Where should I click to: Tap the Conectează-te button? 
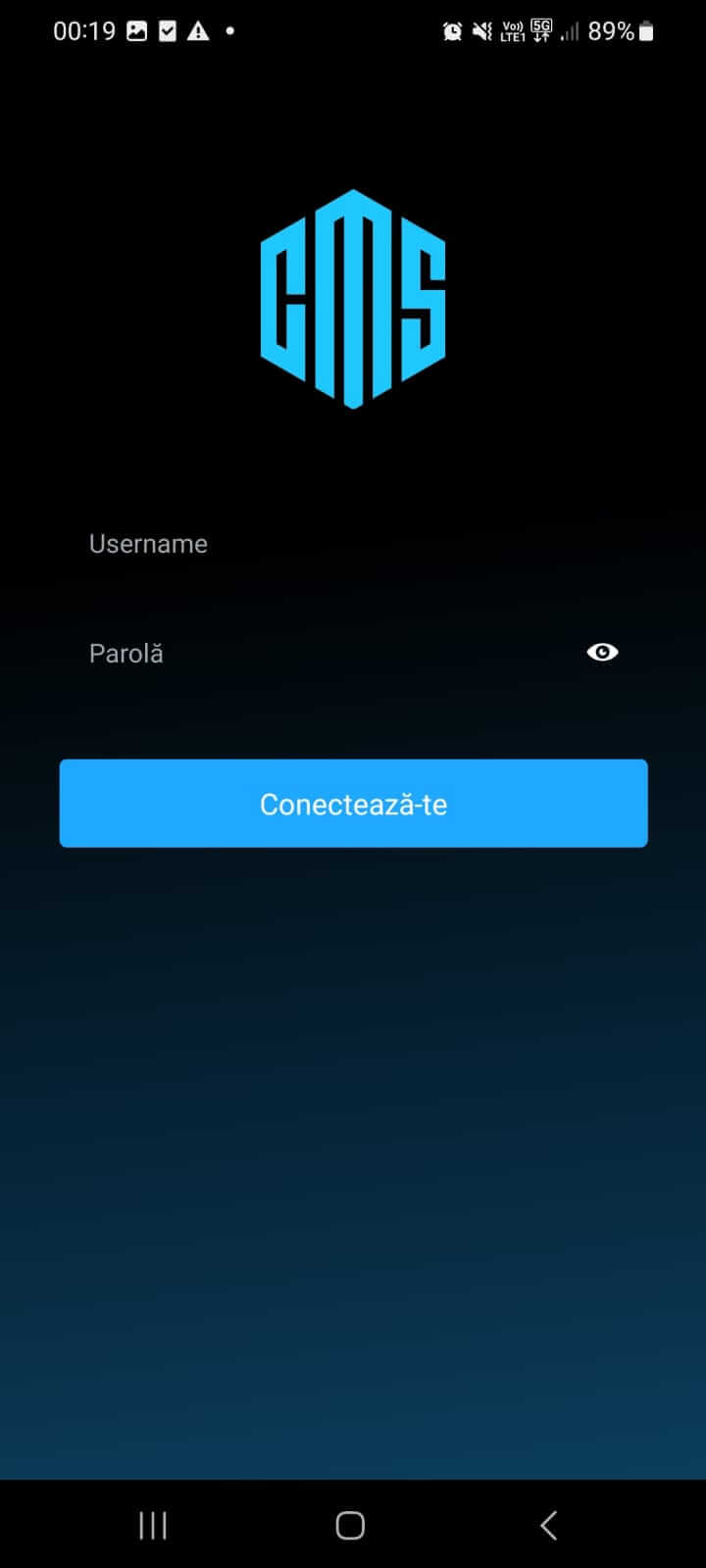point(353,804)
